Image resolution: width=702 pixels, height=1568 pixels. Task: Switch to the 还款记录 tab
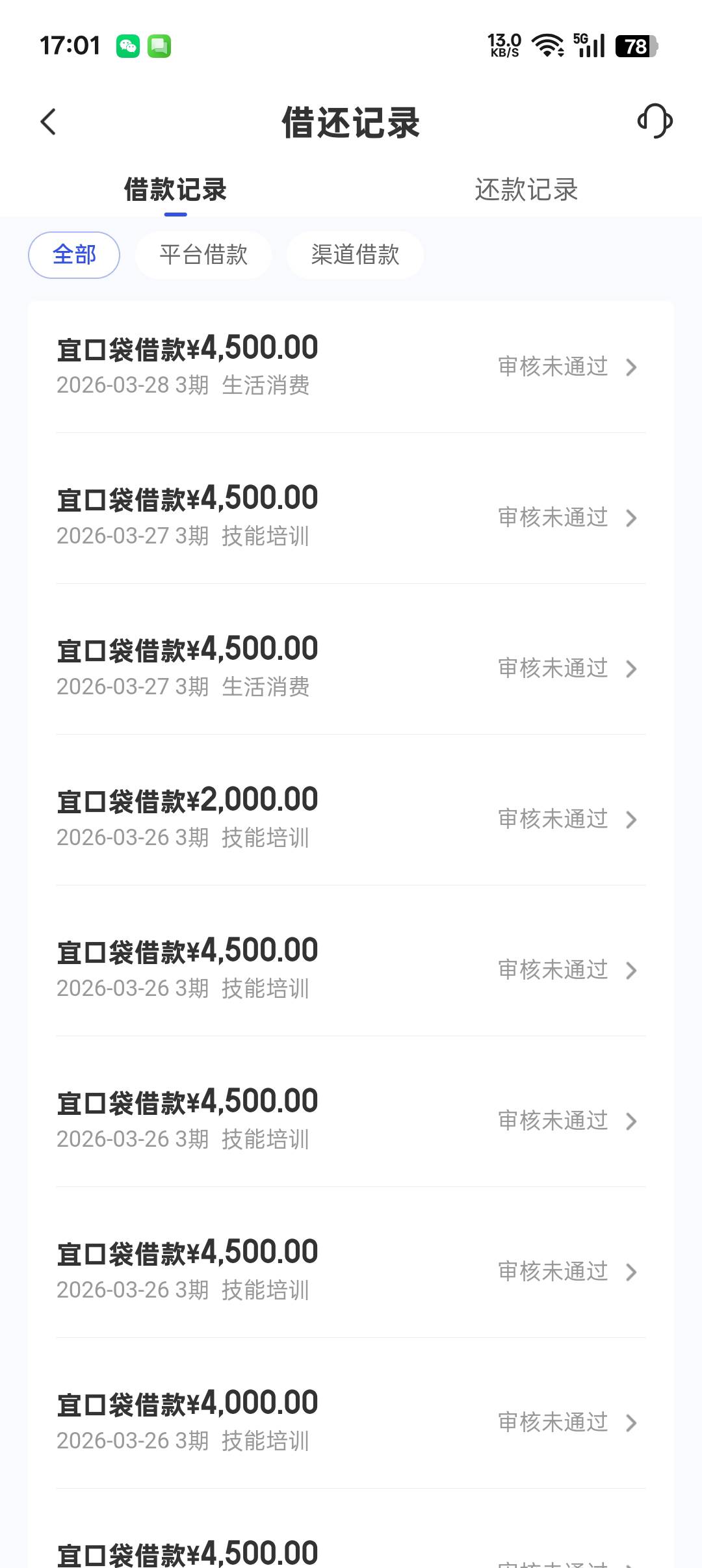[526, 190]
